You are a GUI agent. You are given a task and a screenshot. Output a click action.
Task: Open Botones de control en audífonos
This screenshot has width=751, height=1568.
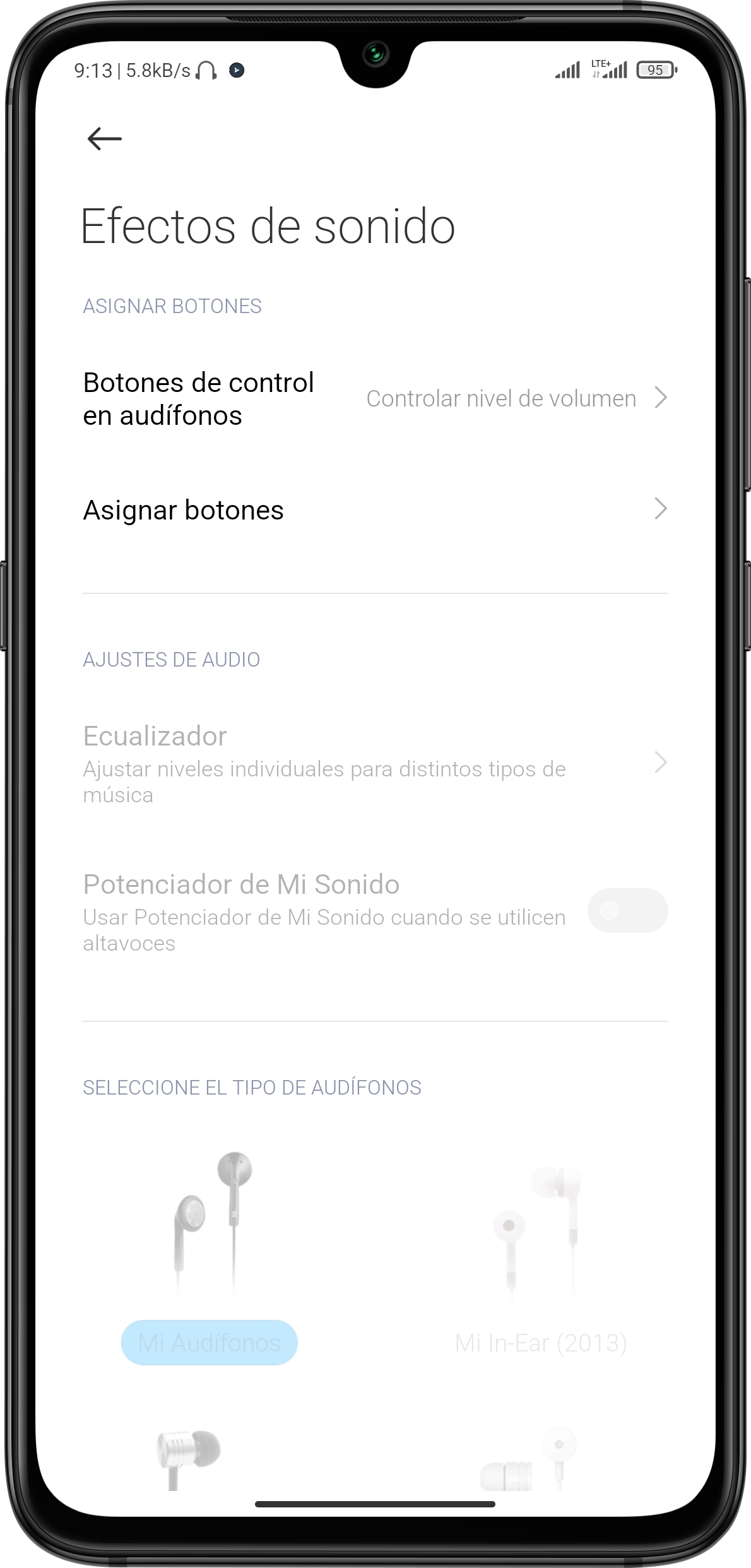(x=375, y=399)
